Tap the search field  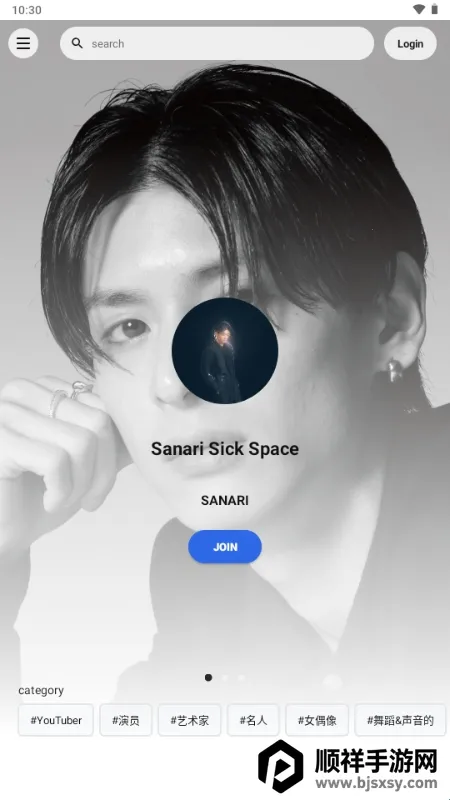pos(217,43)
